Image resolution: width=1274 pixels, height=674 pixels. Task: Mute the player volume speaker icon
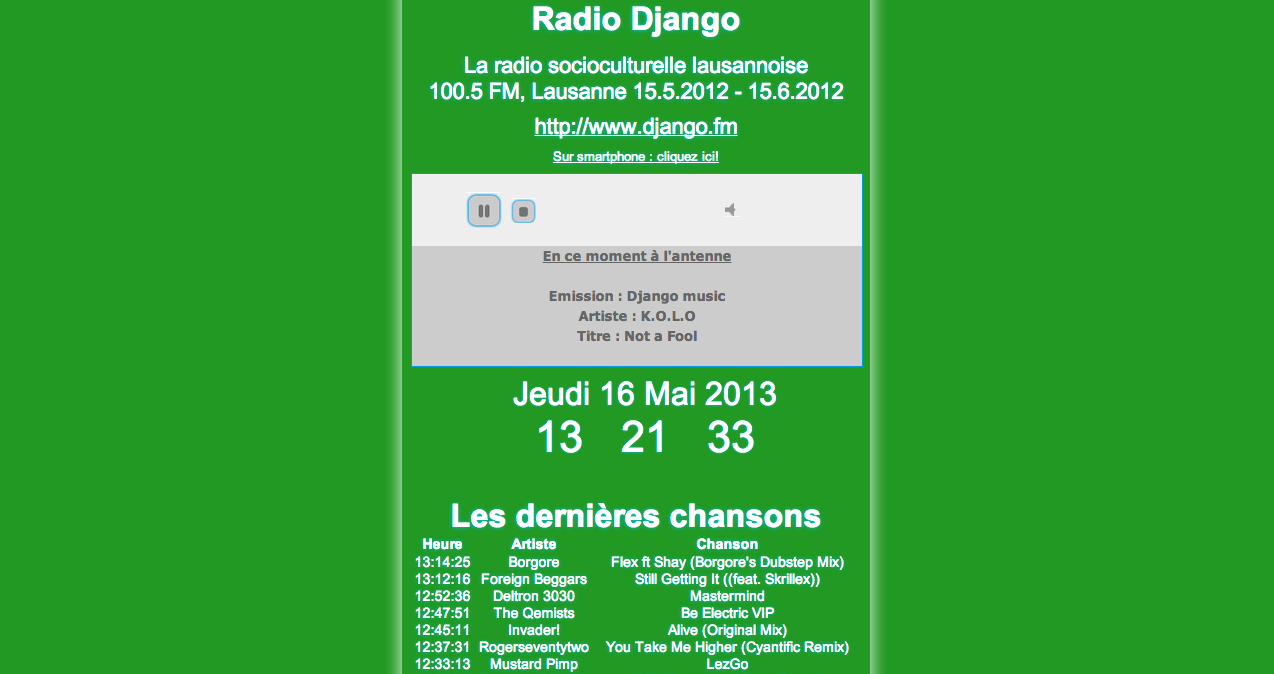[731, 210]
